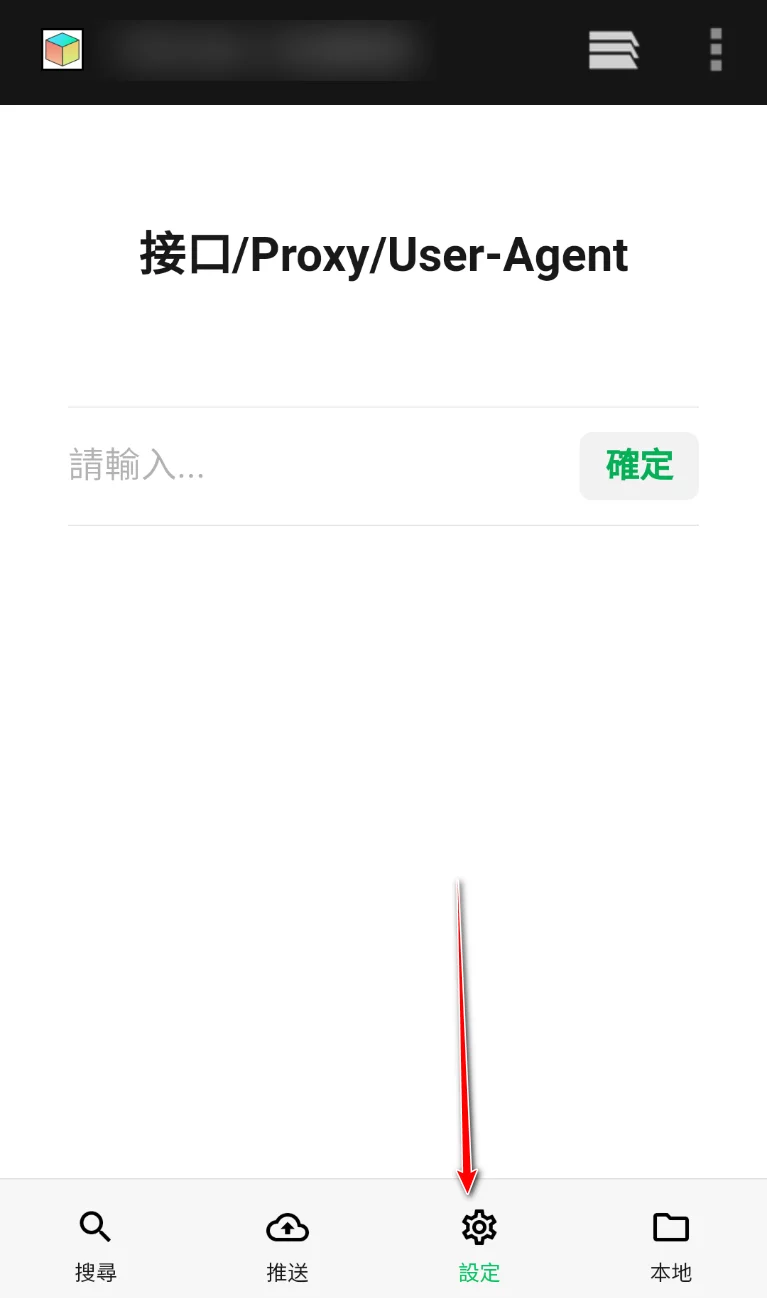Screen dimensions: 767x1298
Task: Open the stacked layers icon
Action: click(x=613, y=49)
